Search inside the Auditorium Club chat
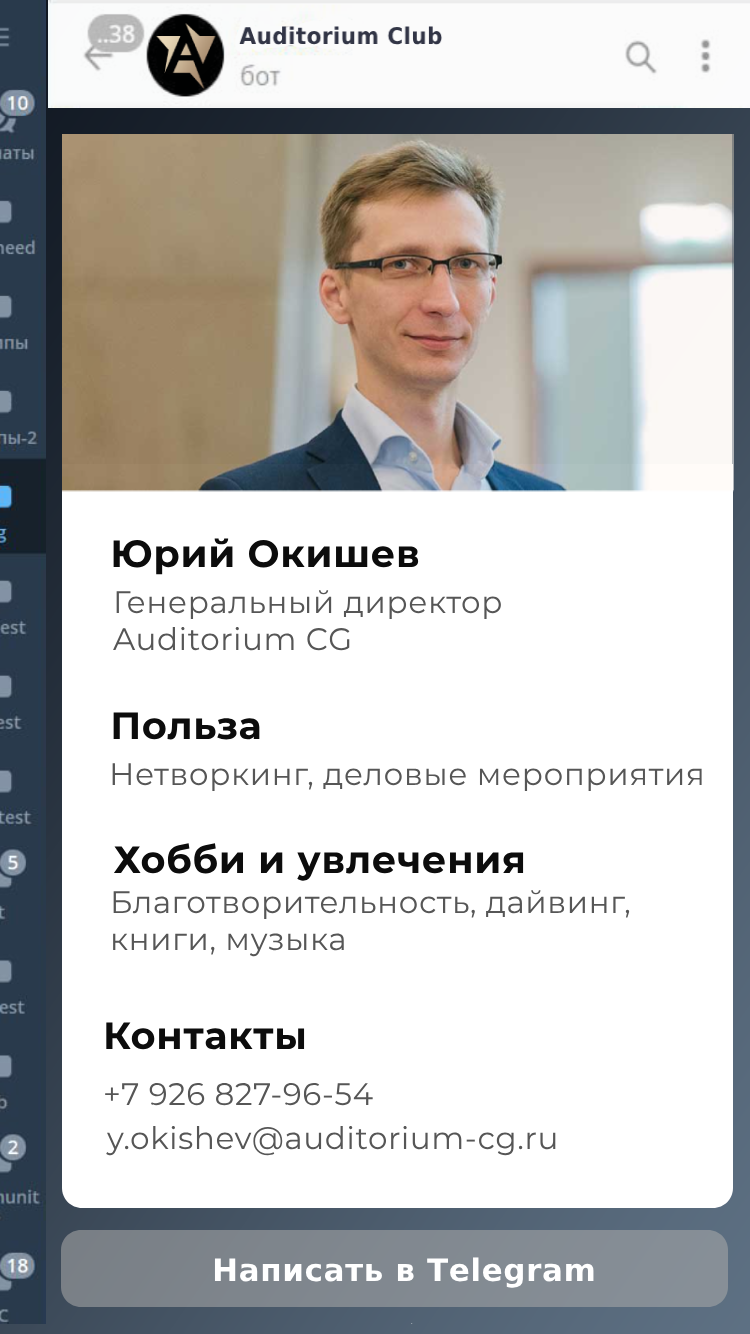Viewport: 750px width, 1334px height. (640, 57)
